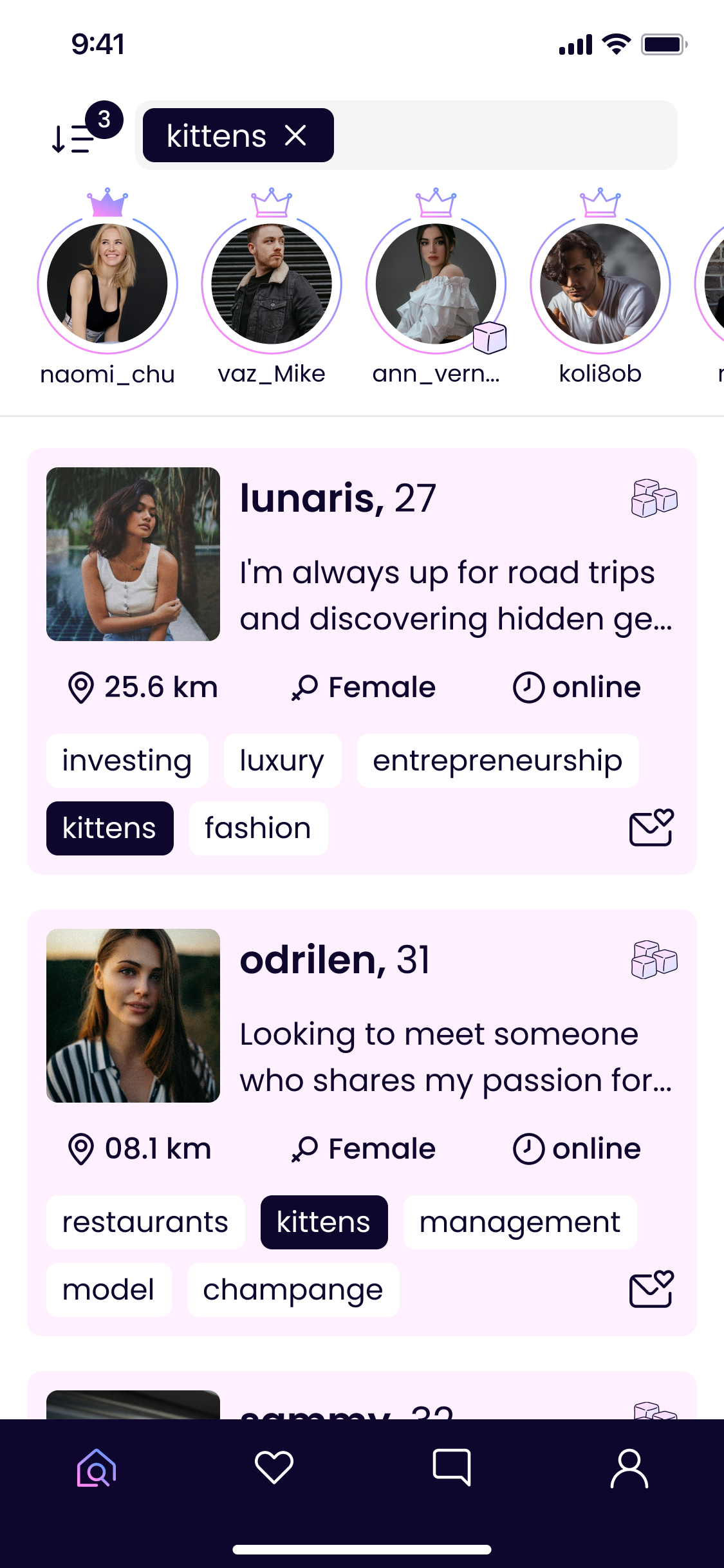This screenshot has width=724, height=1568.
Task: Open the chats tab
Action: click(x=452, y=1468)
